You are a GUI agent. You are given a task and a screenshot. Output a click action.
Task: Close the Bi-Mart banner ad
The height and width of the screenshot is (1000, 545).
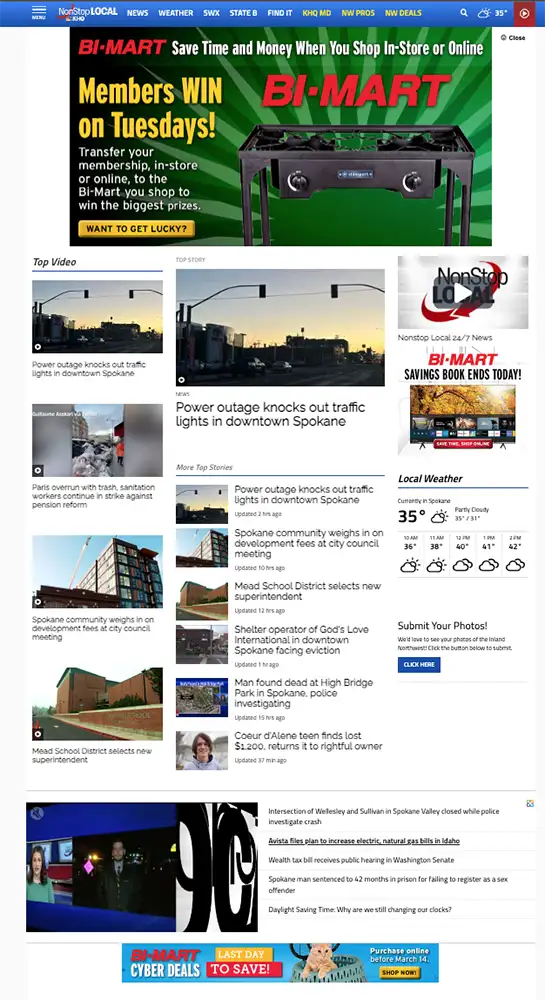coord(513,38)
